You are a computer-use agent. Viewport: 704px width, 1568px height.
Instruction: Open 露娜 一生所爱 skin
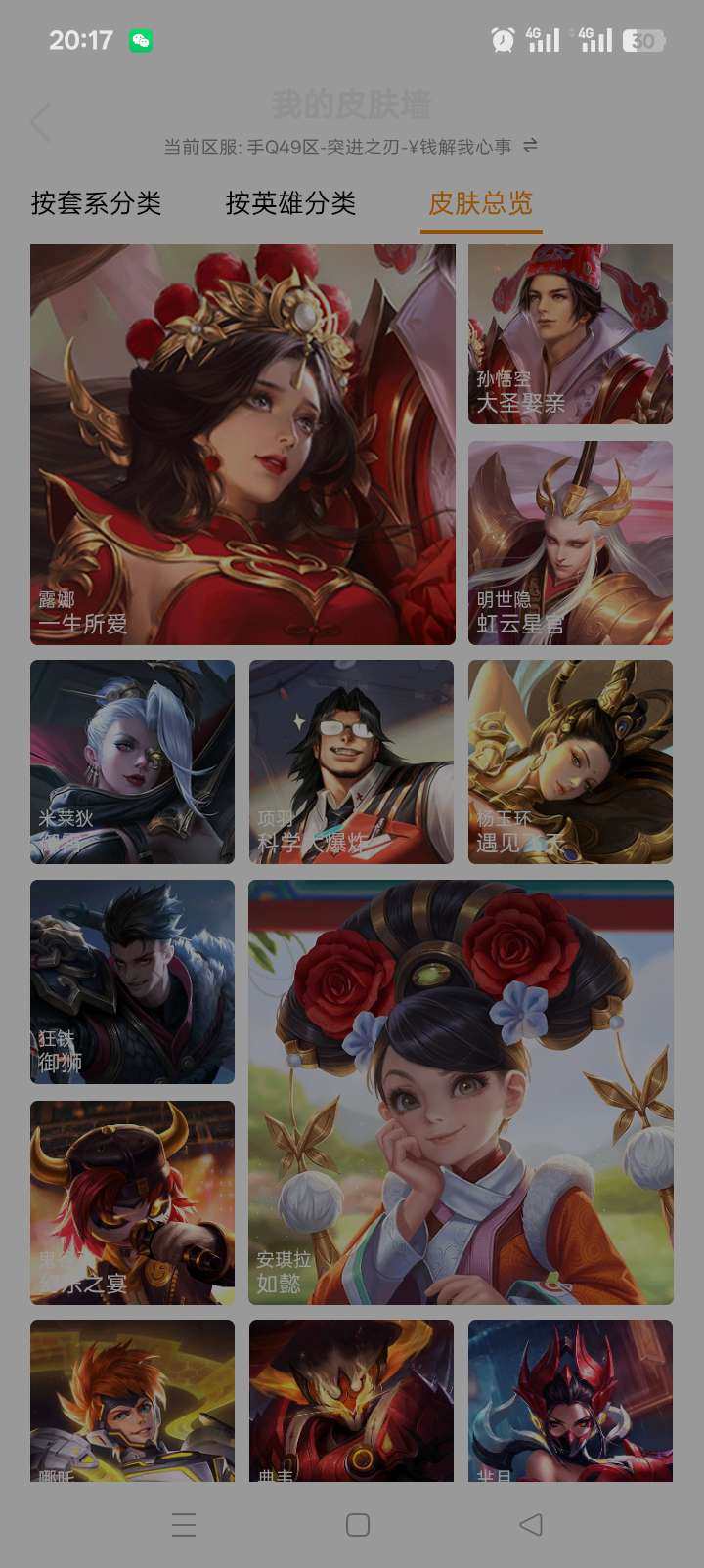click(242, 445)
